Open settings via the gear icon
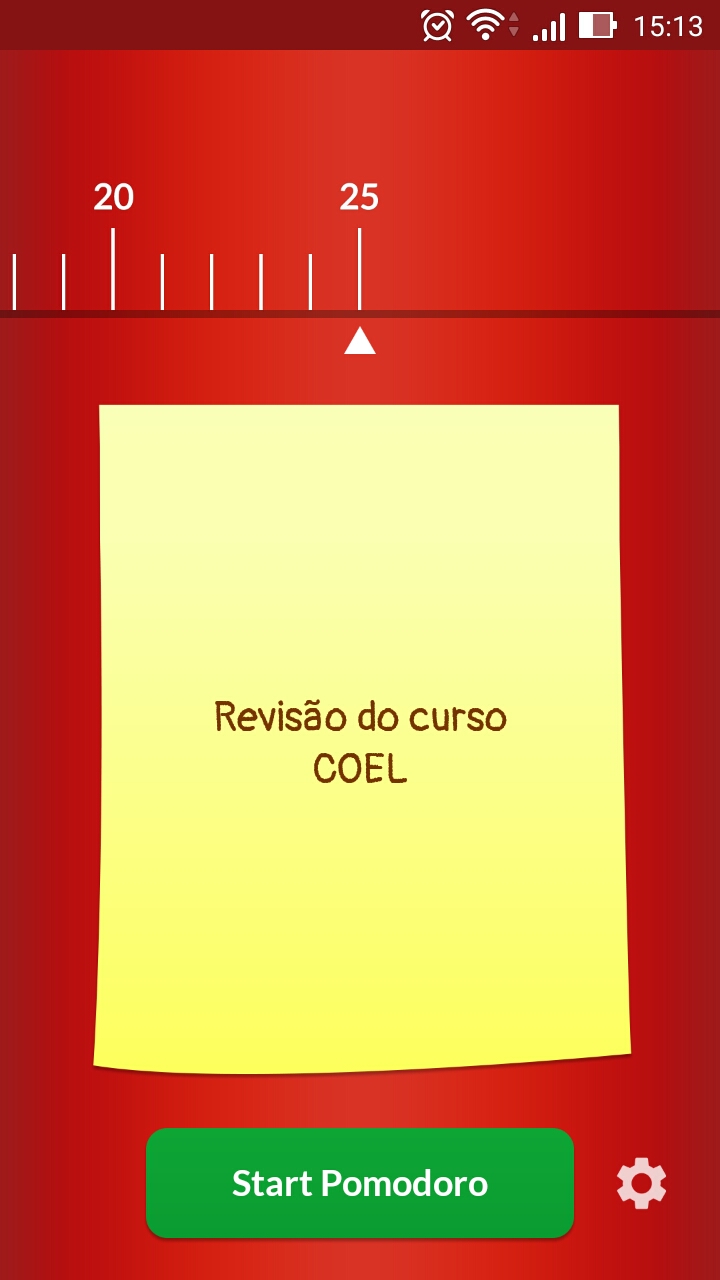The image size is (720, 1280). (641, 1184)
